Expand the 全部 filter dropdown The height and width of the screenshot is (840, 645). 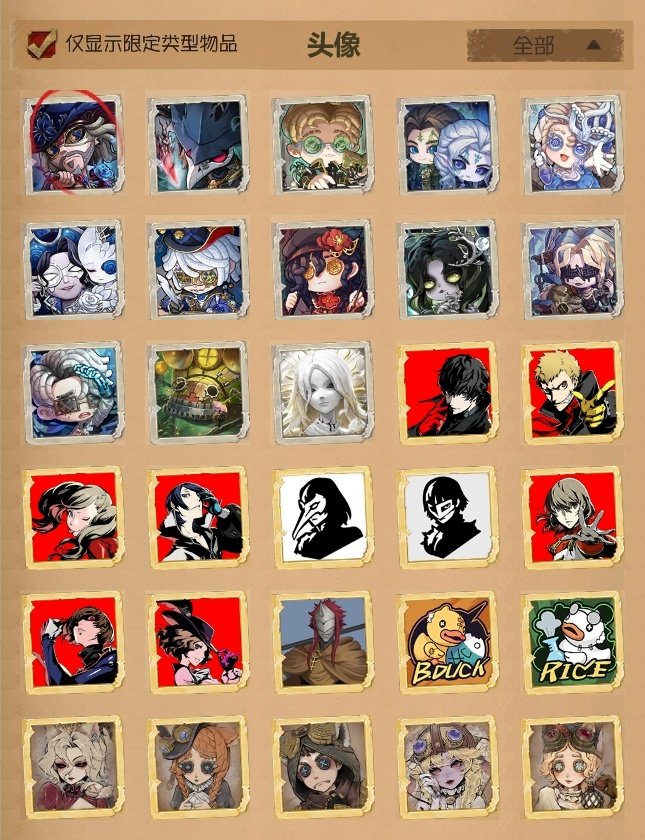545,45
